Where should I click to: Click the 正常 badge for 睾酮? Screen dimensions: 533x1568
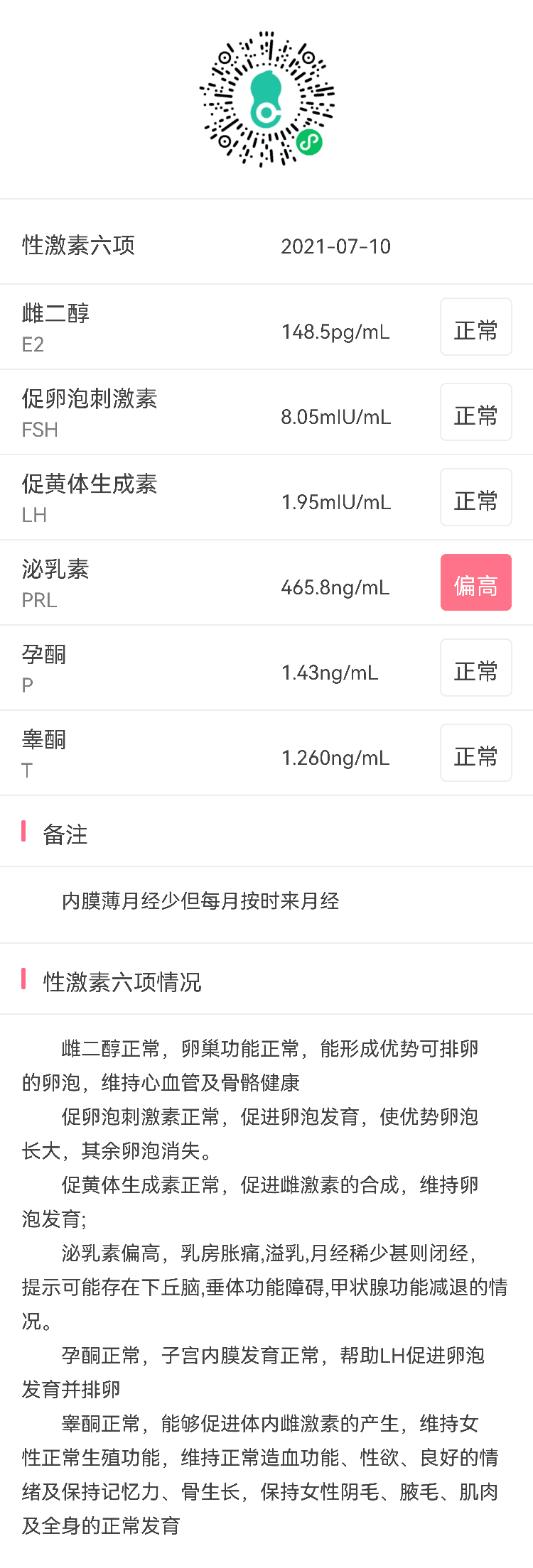[475, 753]
